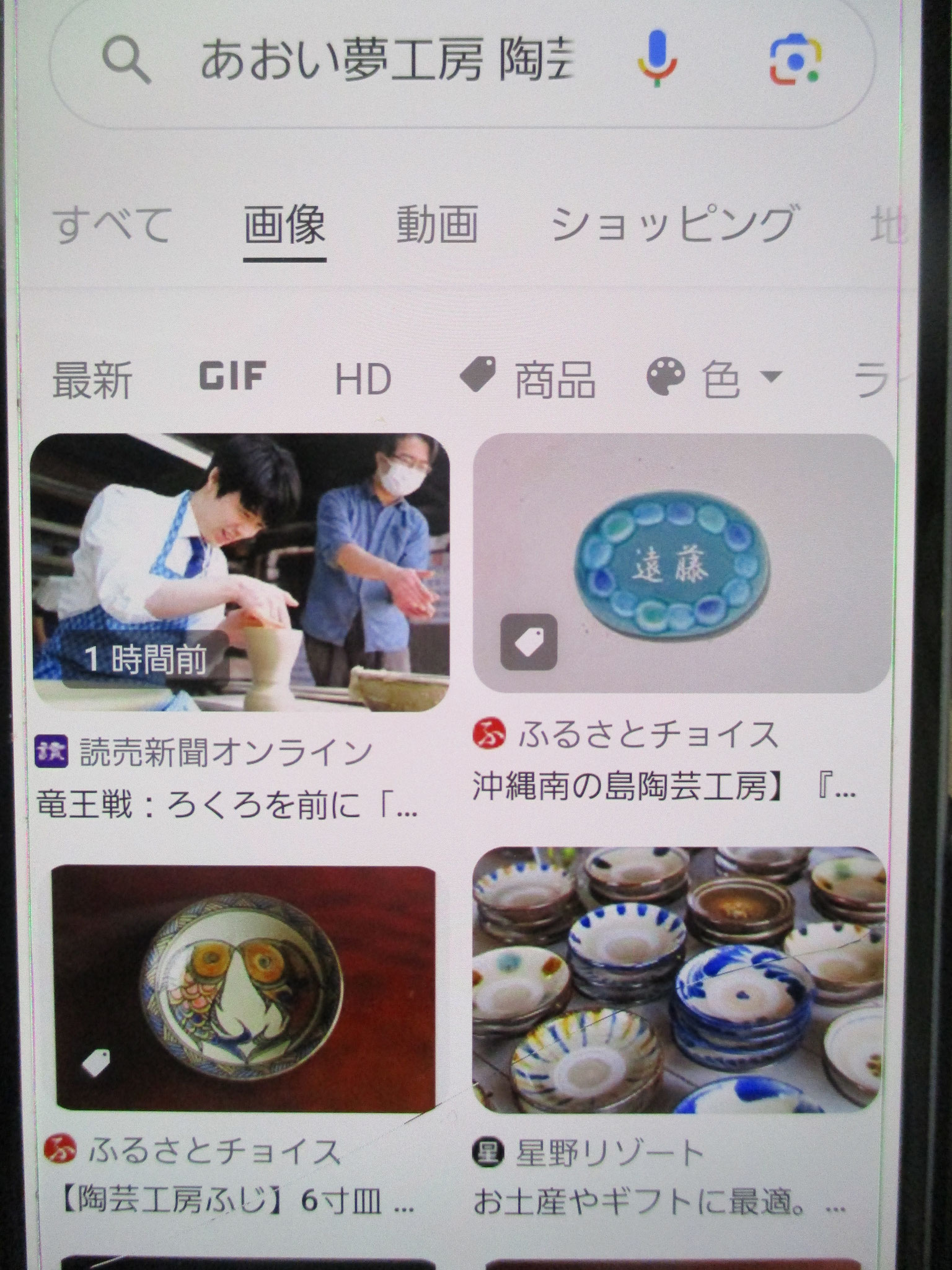Viewport: 952px width, 1270px height.
Task: Open Google Lens camera search
Action: tap(796, 61)
